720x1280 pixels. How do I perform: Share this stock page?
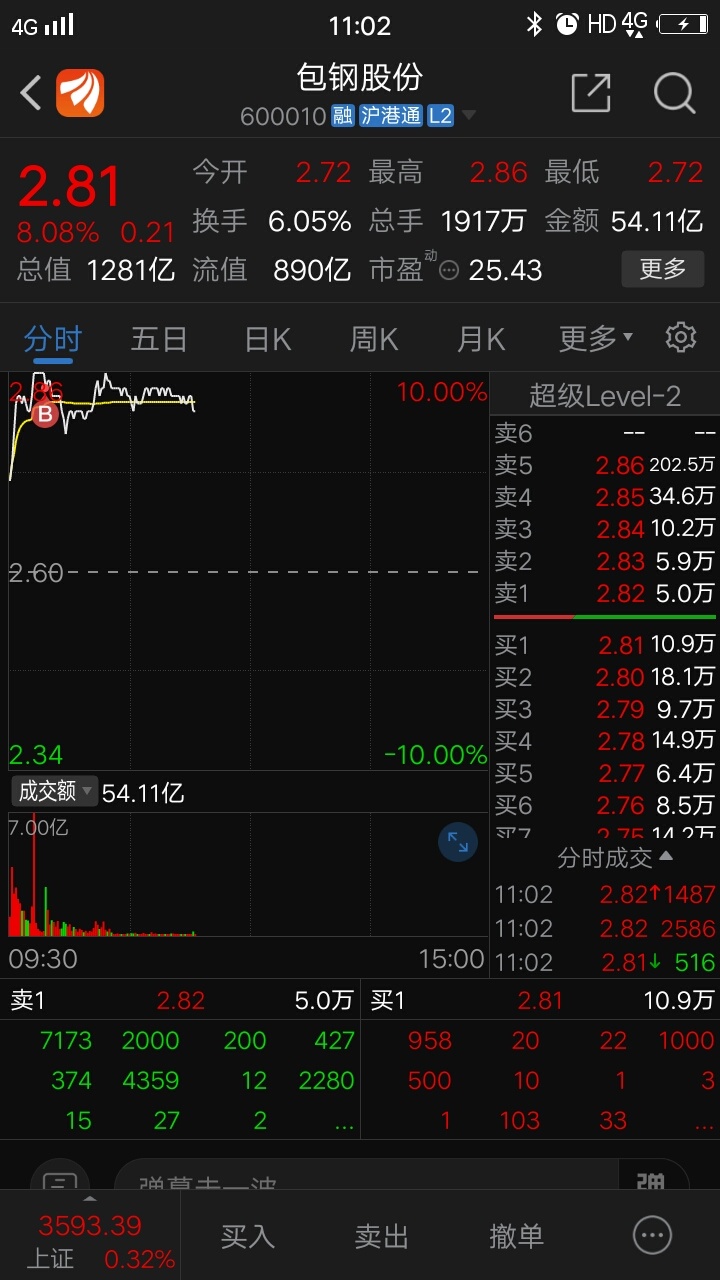pos(591,93)
